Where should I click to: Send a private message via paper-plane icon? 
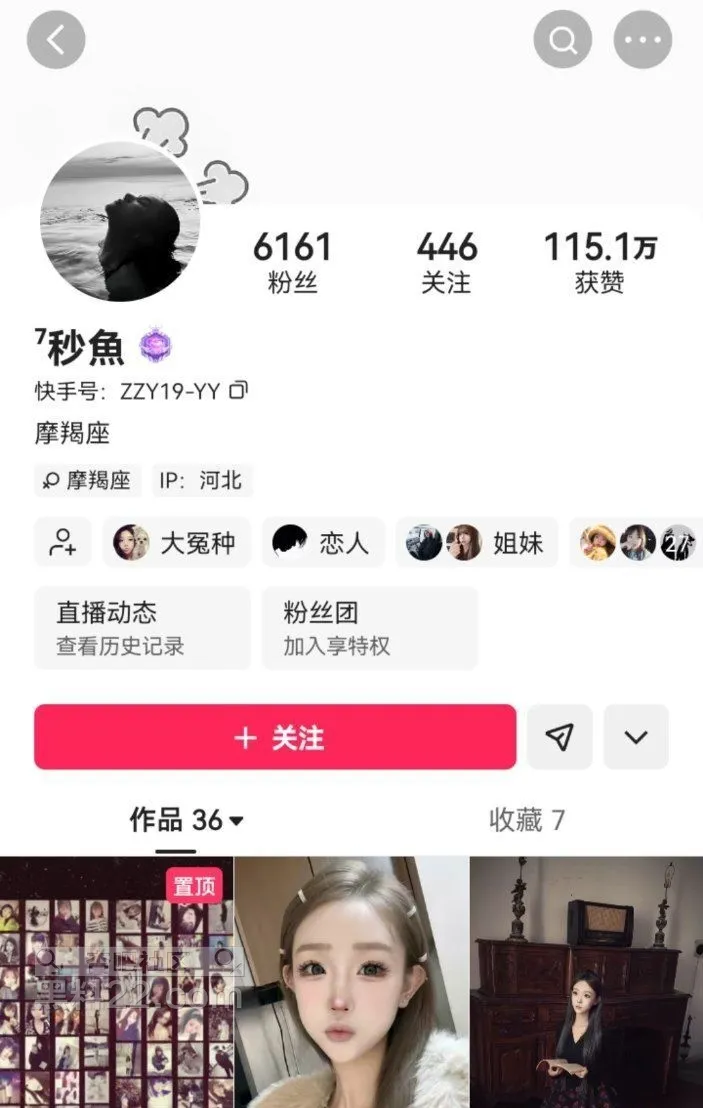tap(560, 737)
